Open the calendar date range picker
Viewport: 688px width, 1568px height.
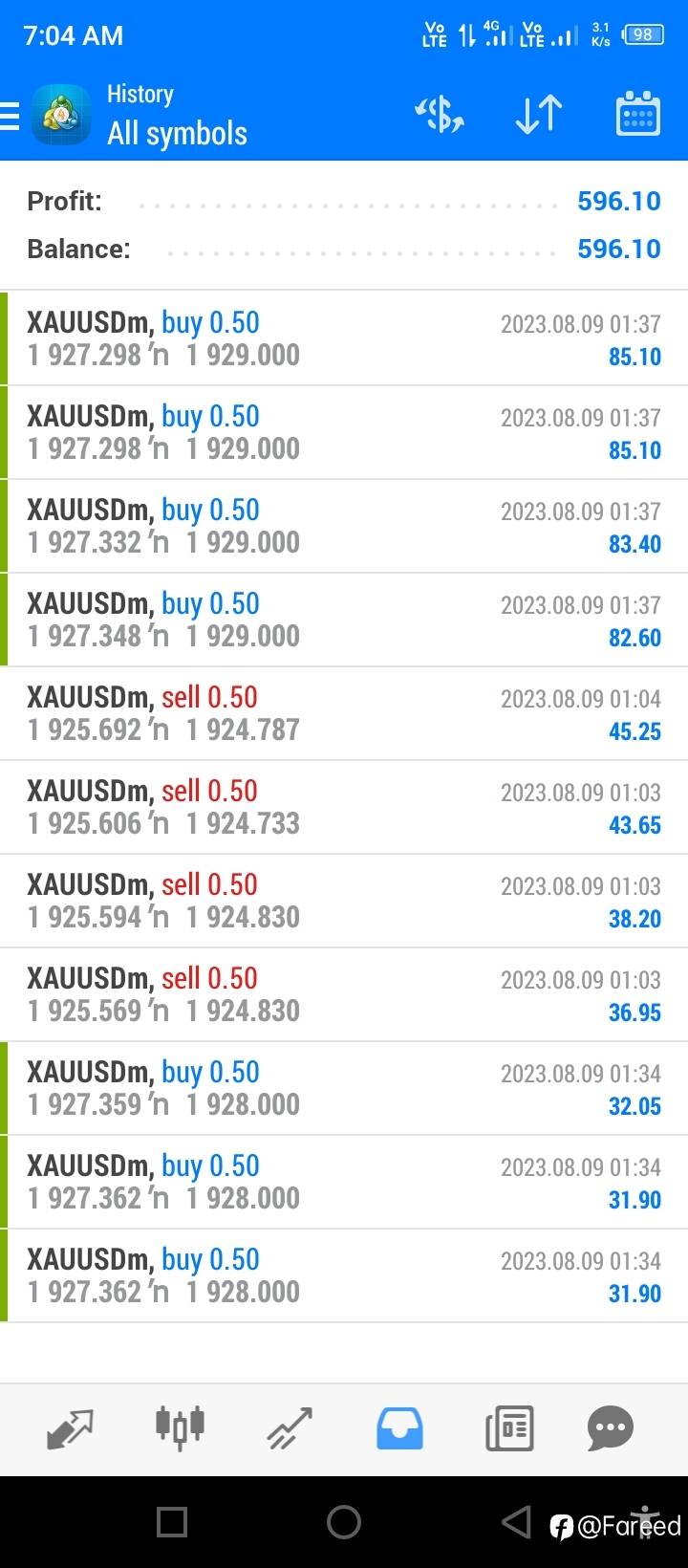637,115
